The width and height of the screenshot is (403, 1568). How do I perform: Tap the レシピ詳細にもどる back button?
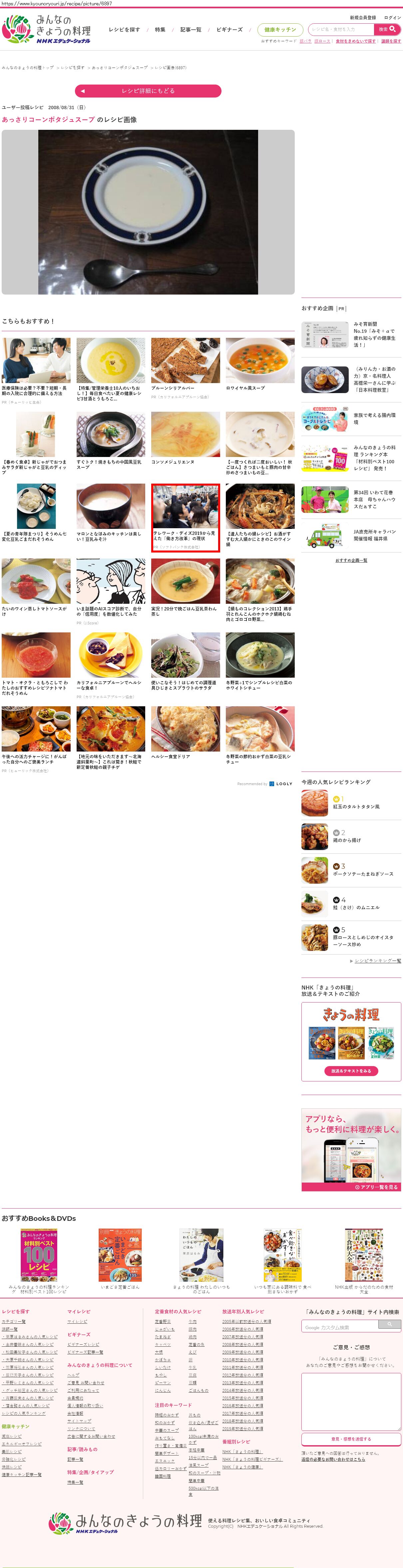[x=148, y=91]
